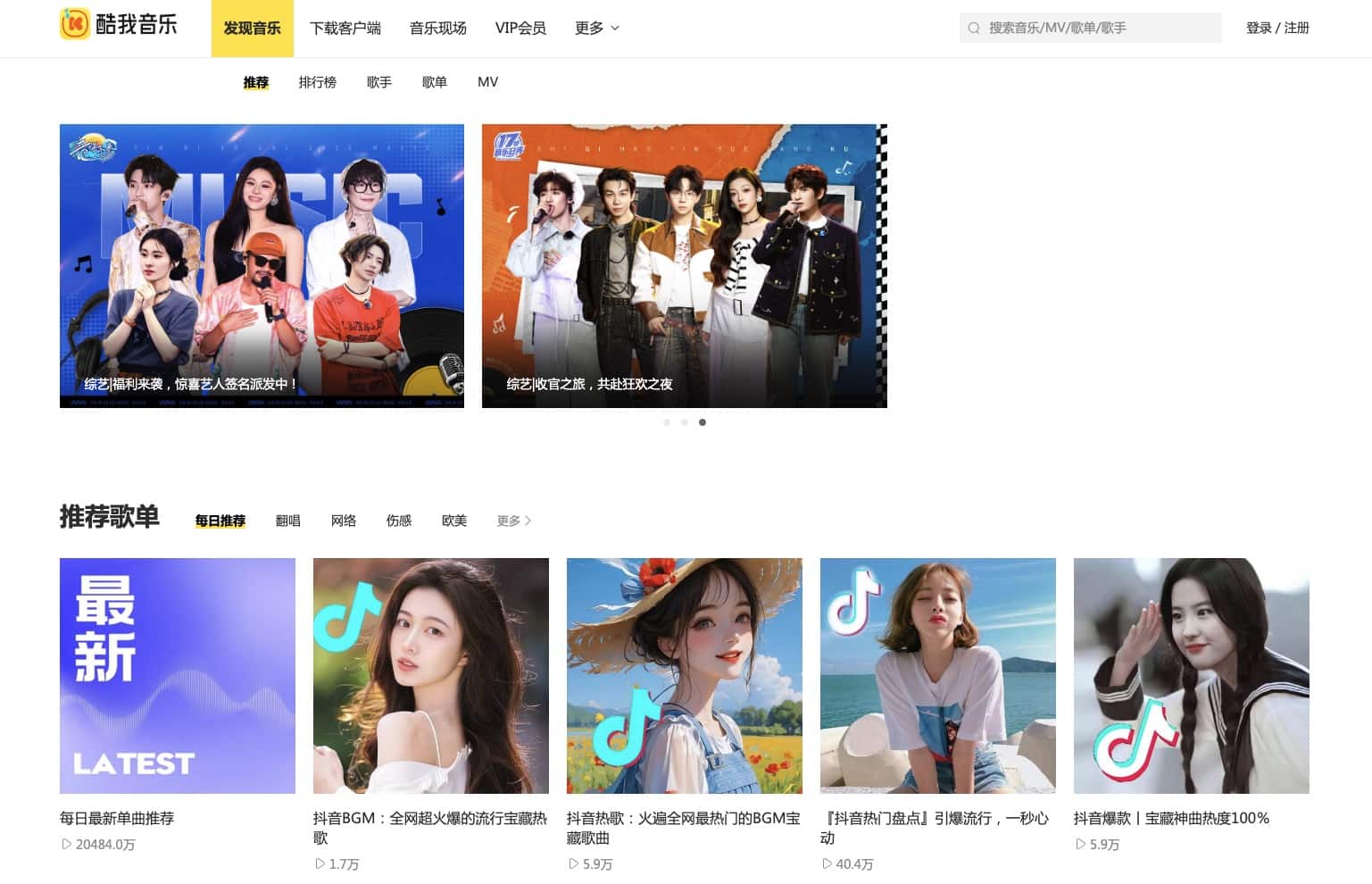Open 更多 playlist categories link

(x=513, y=521)
